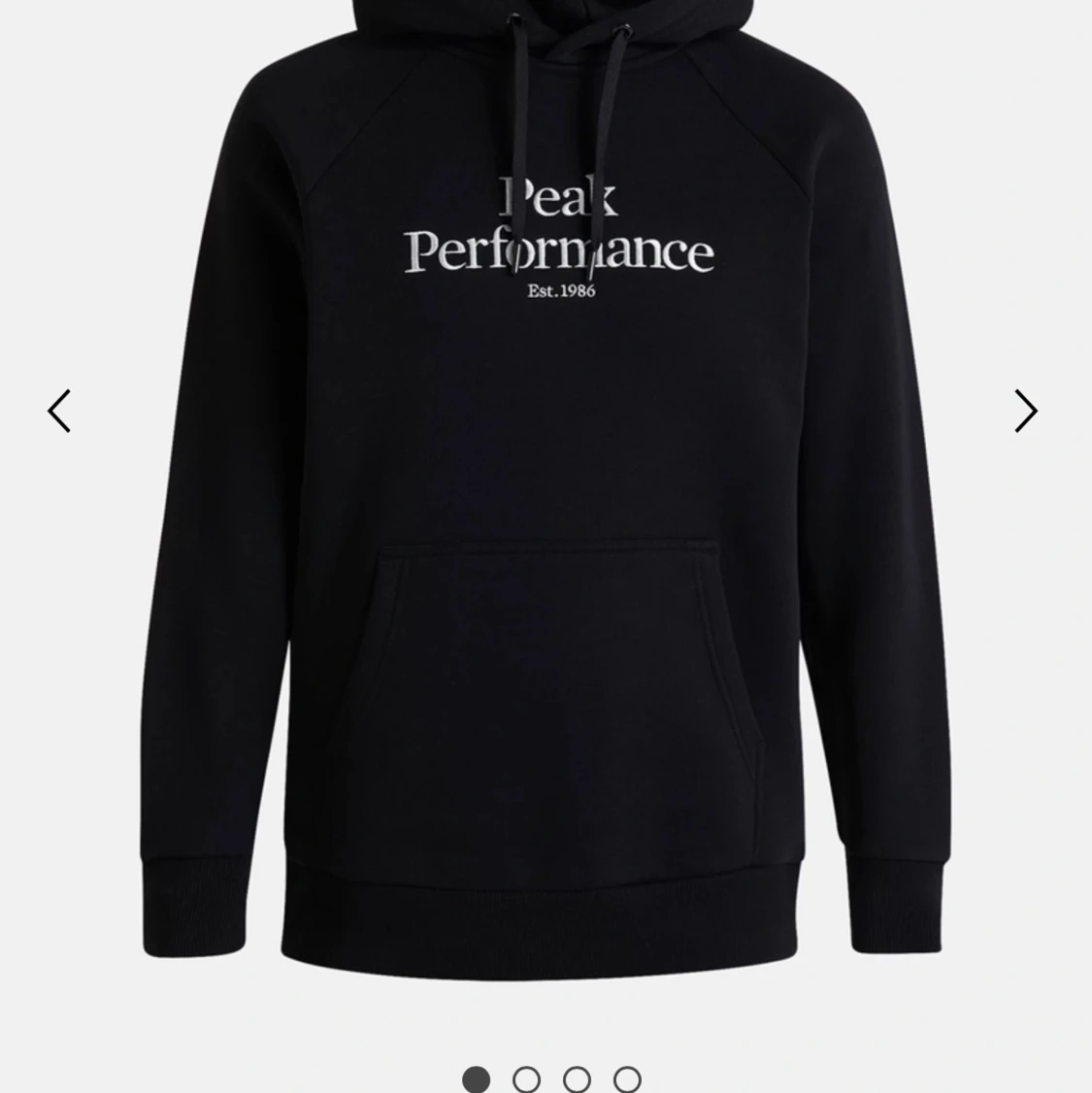This screenshot has height=1093, width=1092.
Task: Select the third carousel dot indicator
Action: pos(577,1078)
